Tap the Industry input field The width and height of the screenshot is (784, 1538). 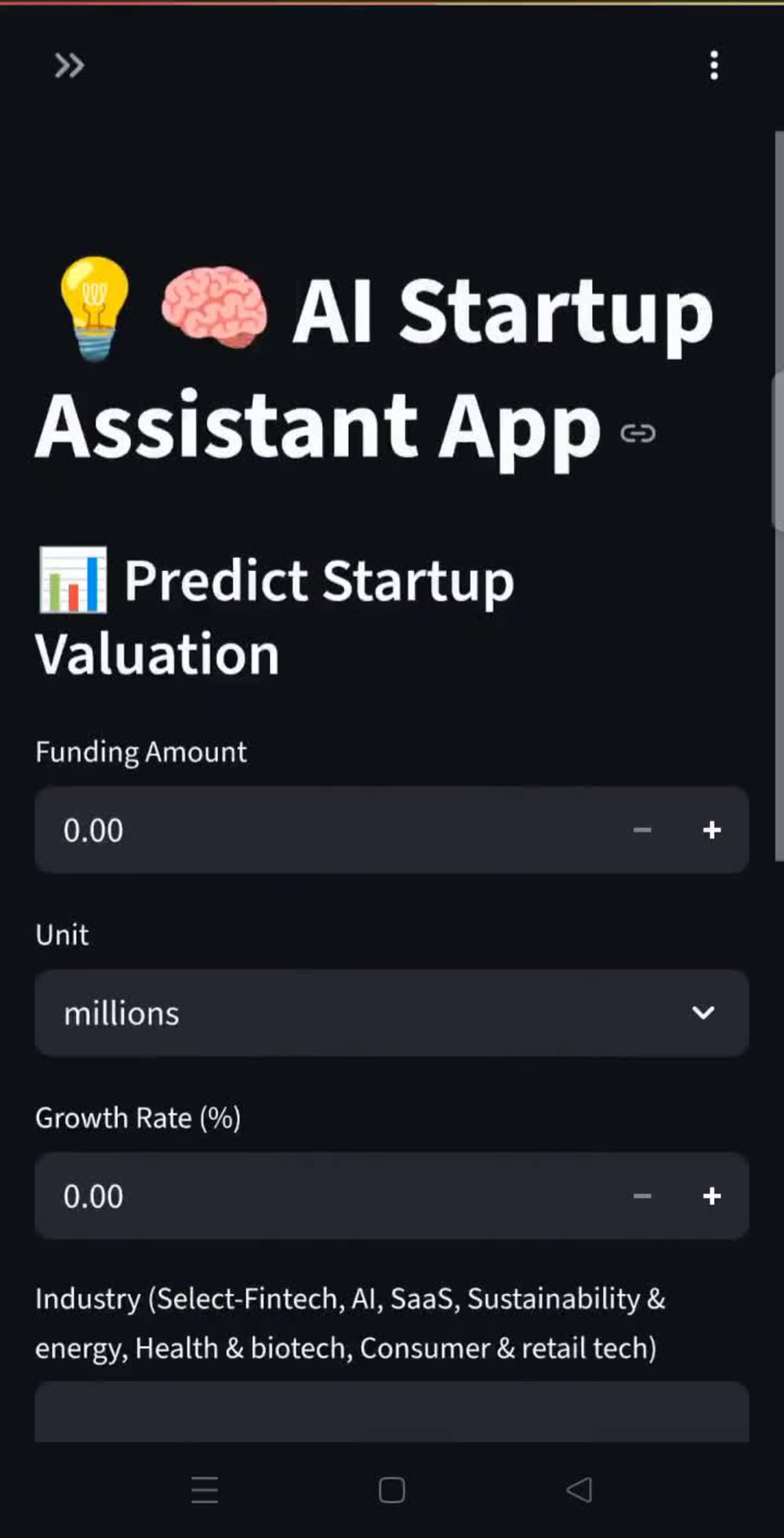point(392,1412)
